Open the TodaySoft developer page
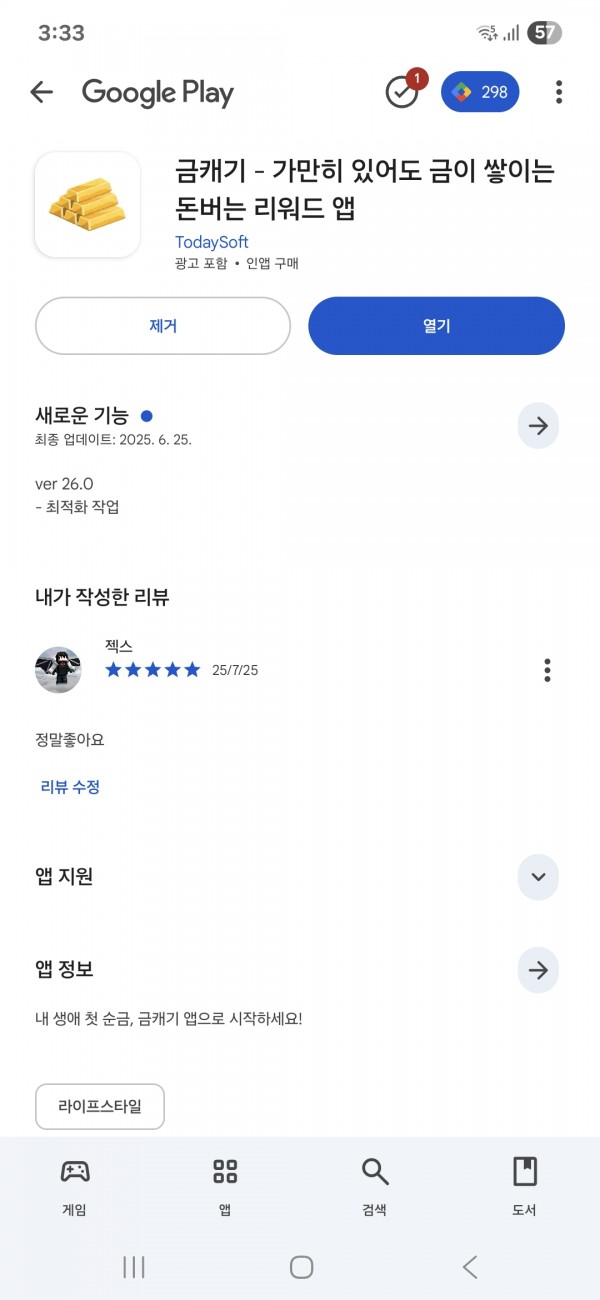 [212, 242]
